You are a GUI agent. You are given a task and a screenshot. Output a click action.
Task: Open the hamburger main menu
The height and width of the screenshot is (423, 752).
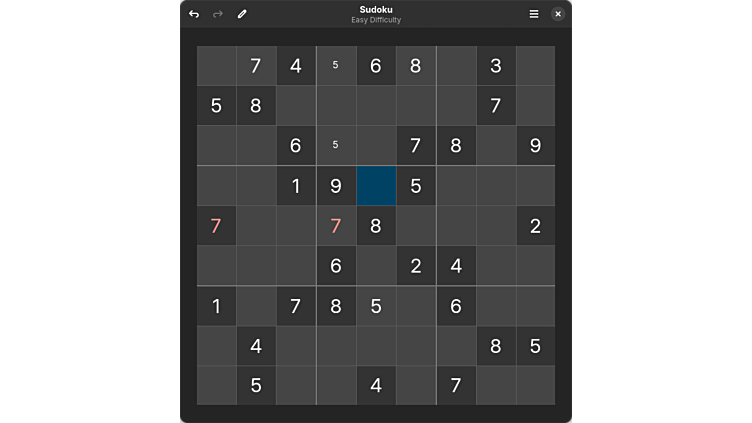[x=534, y=14]
